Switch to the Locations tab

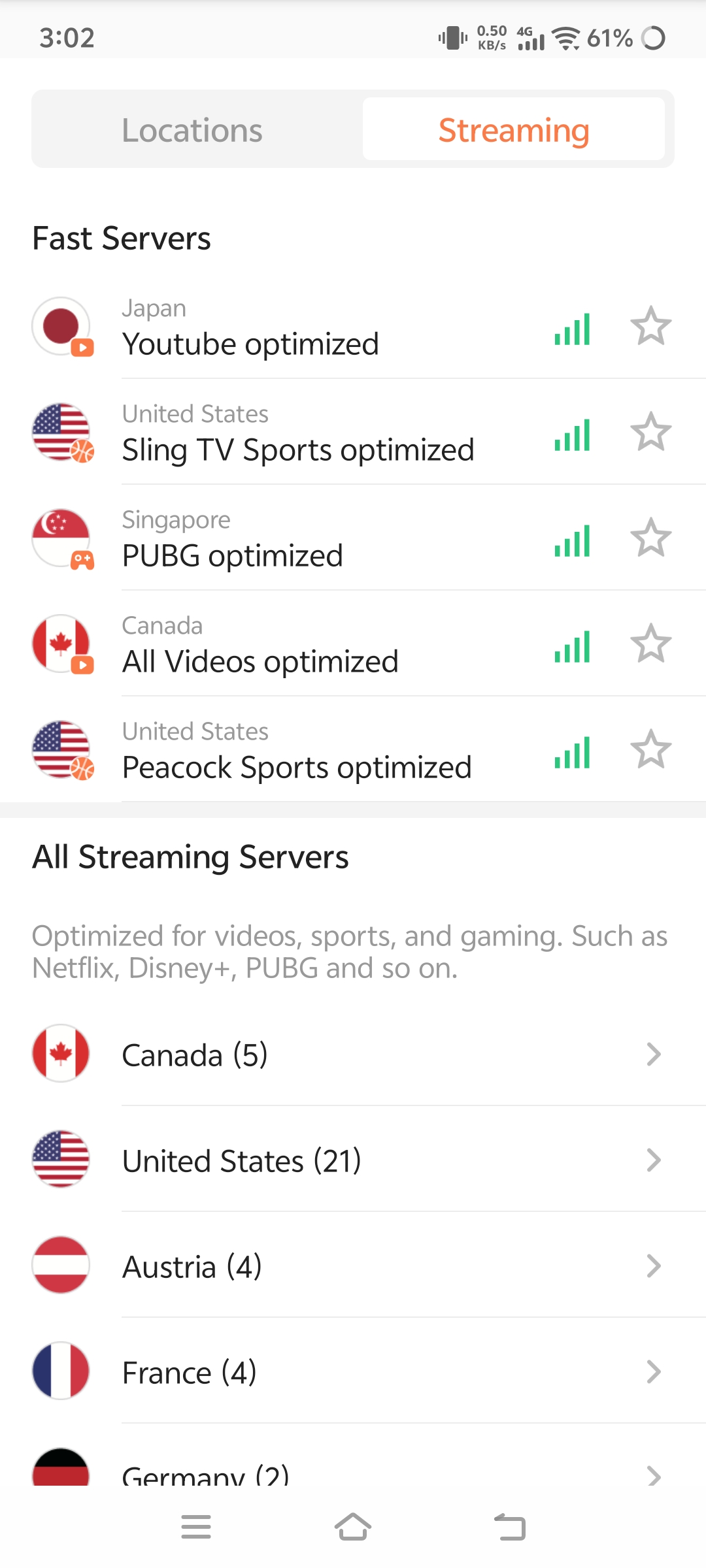[192, 129]
